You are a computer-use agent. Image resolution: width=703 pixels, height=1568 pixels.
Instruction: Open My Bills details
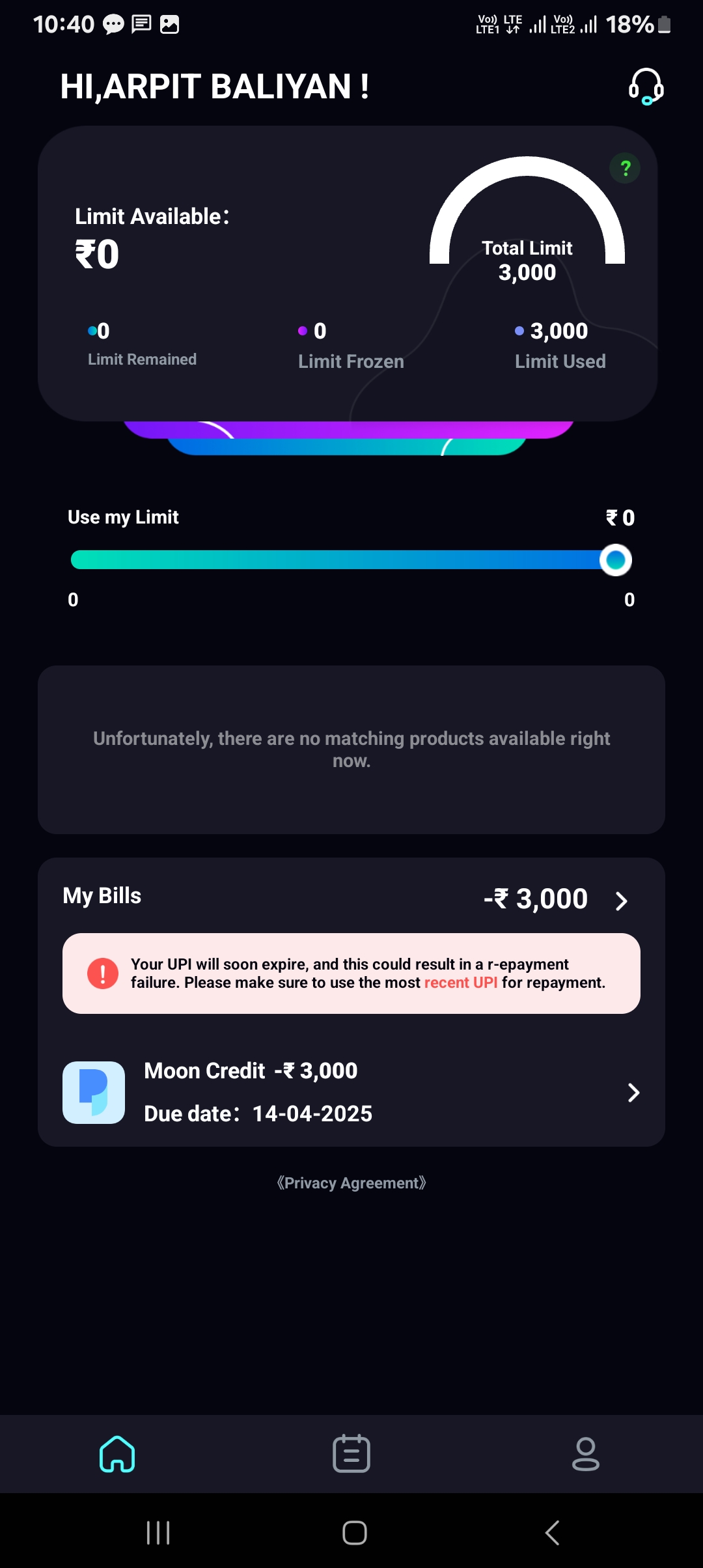click(621, 901)
